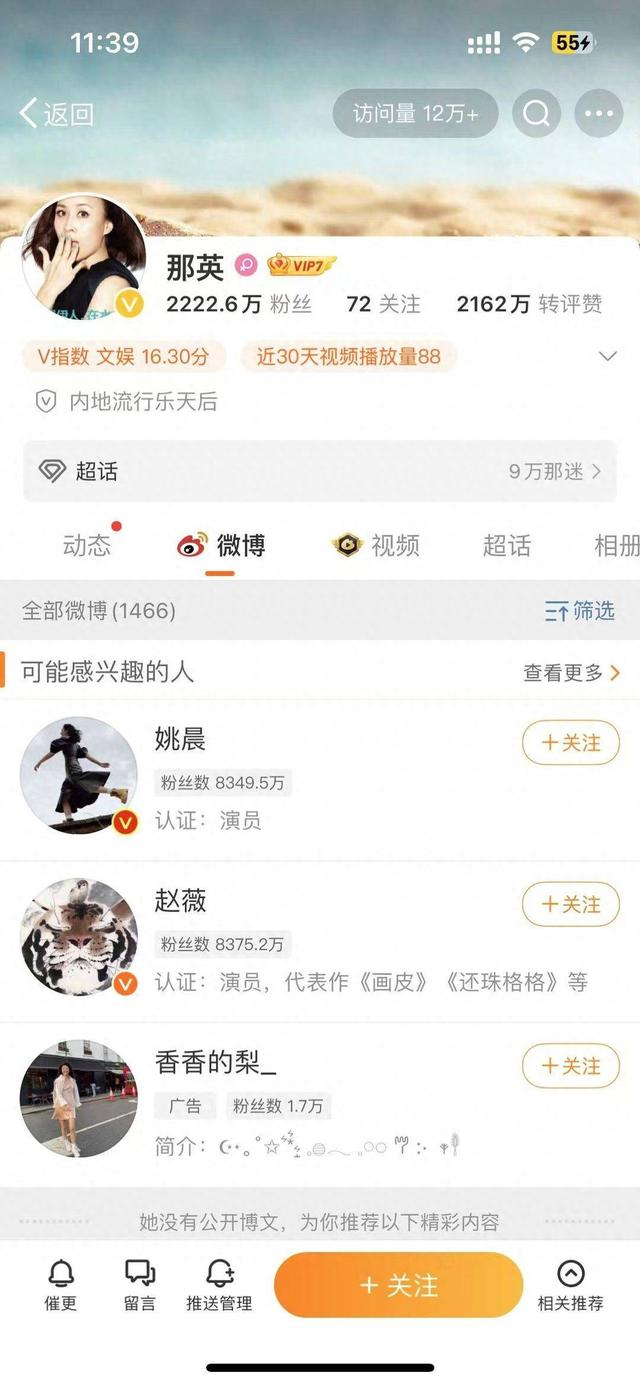640x1385 pixels.
Task: Switch to the 相册 tab
Action: pyautogui.click(x=616, y=546)
